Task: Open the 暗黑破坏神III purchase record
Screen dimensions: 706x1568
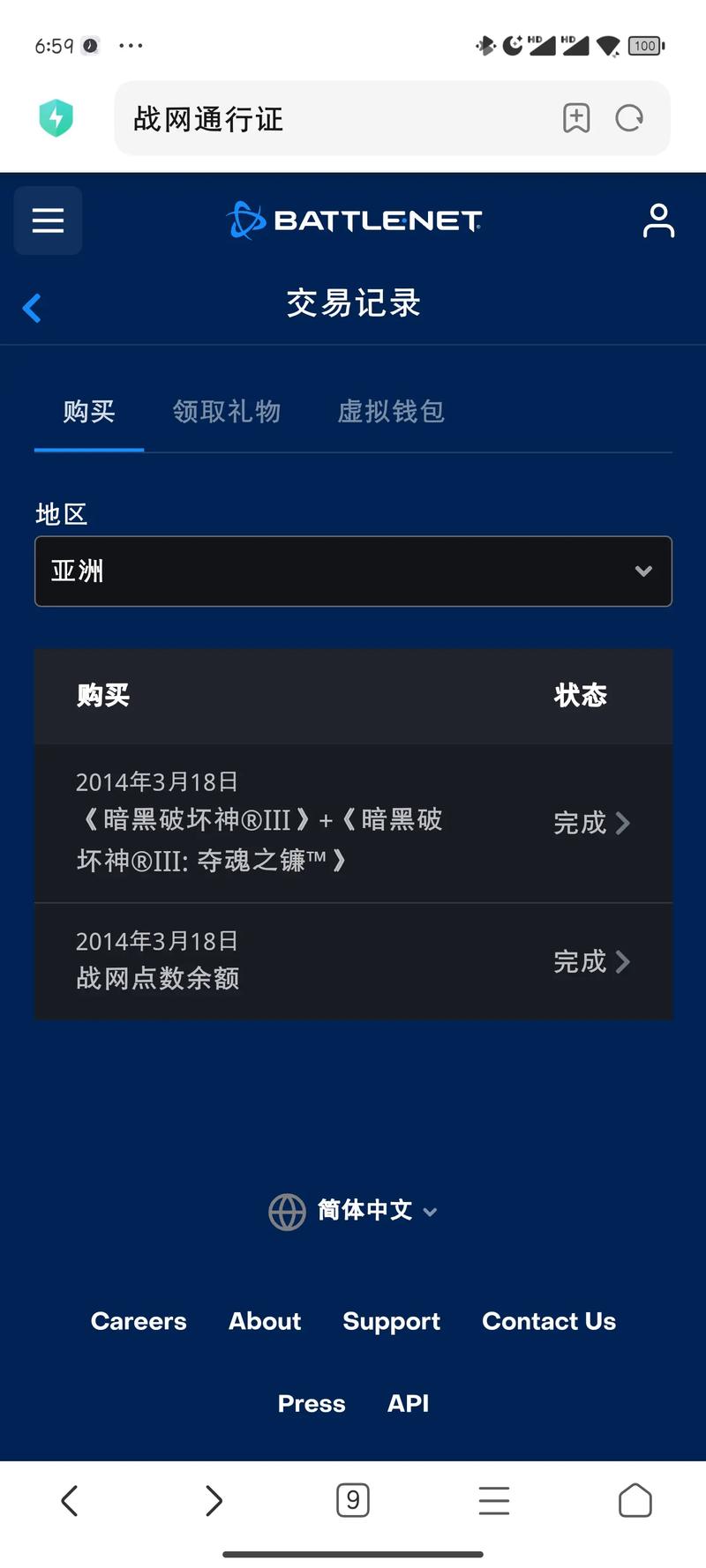Action: [353, 823]
